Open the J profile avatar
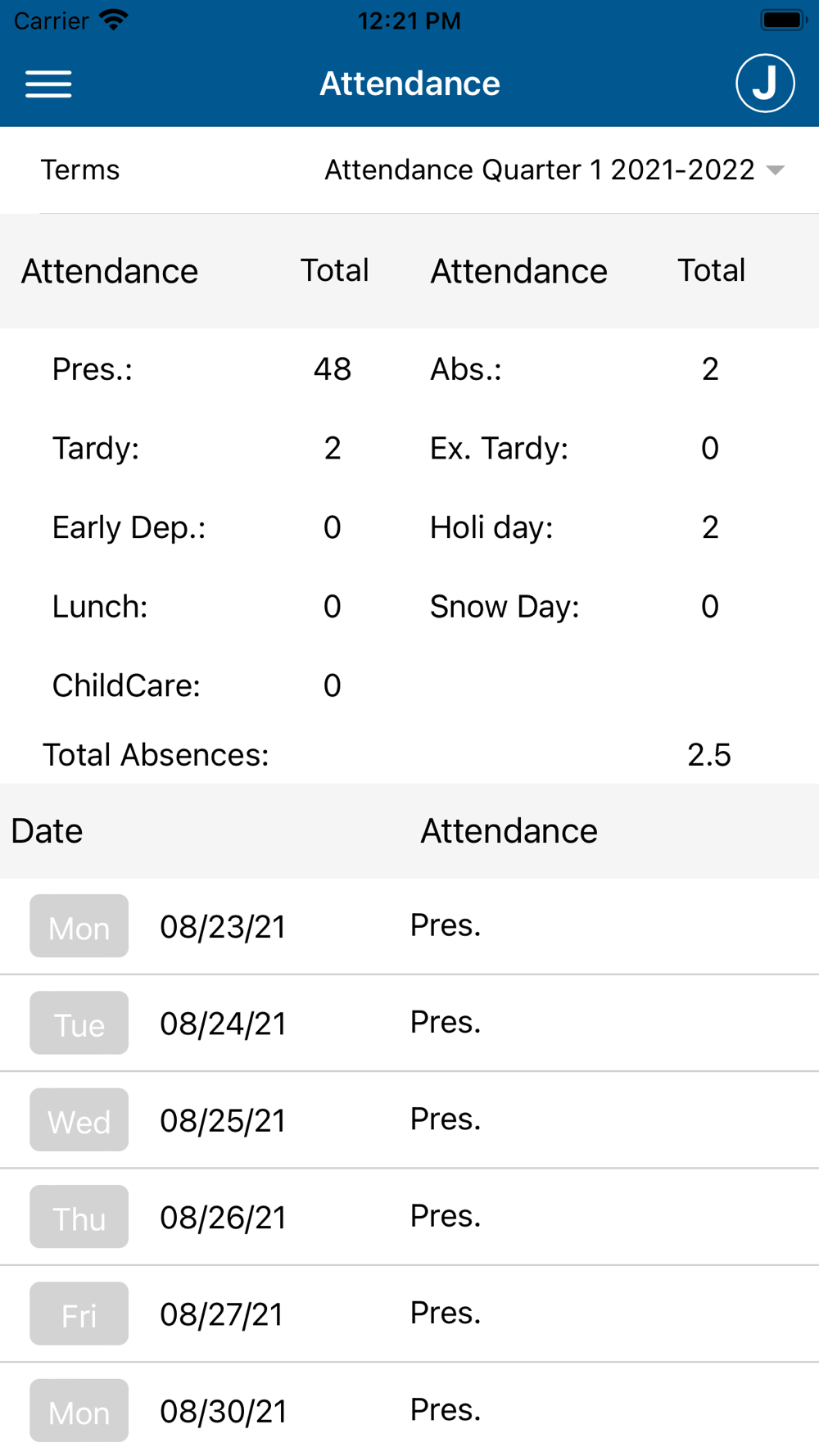819x1456 pixels. click(x=765, y=84)
